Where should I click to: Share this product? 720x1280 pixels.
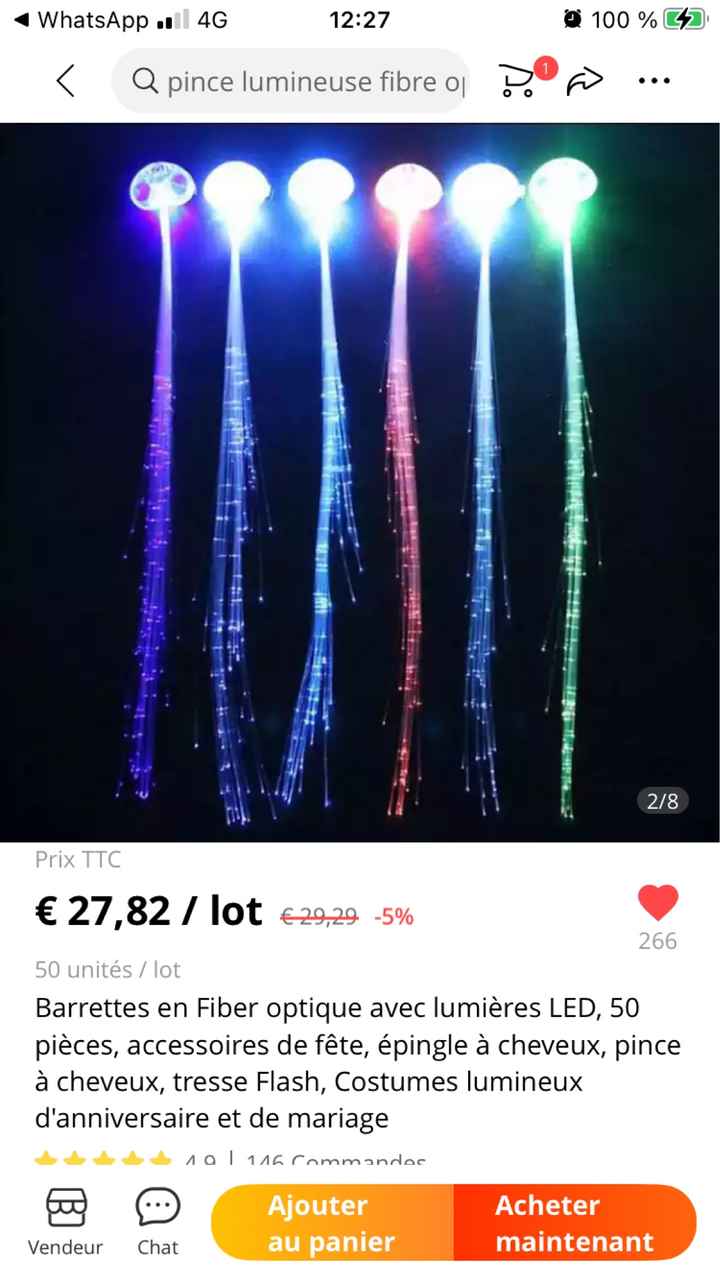(x=584, y=81)
